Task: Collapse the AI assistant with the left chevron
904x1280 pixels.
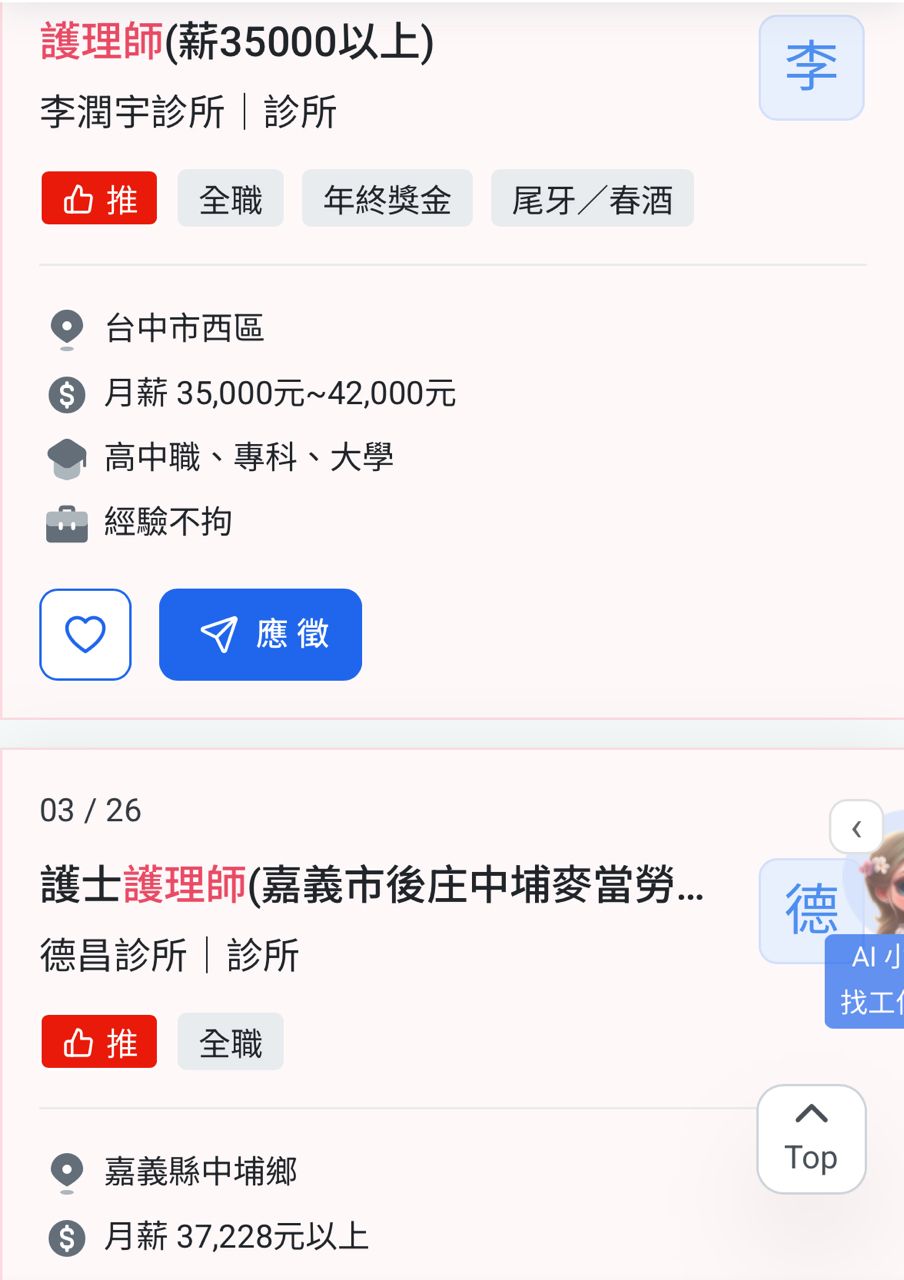Action: (x=857, y=828)
